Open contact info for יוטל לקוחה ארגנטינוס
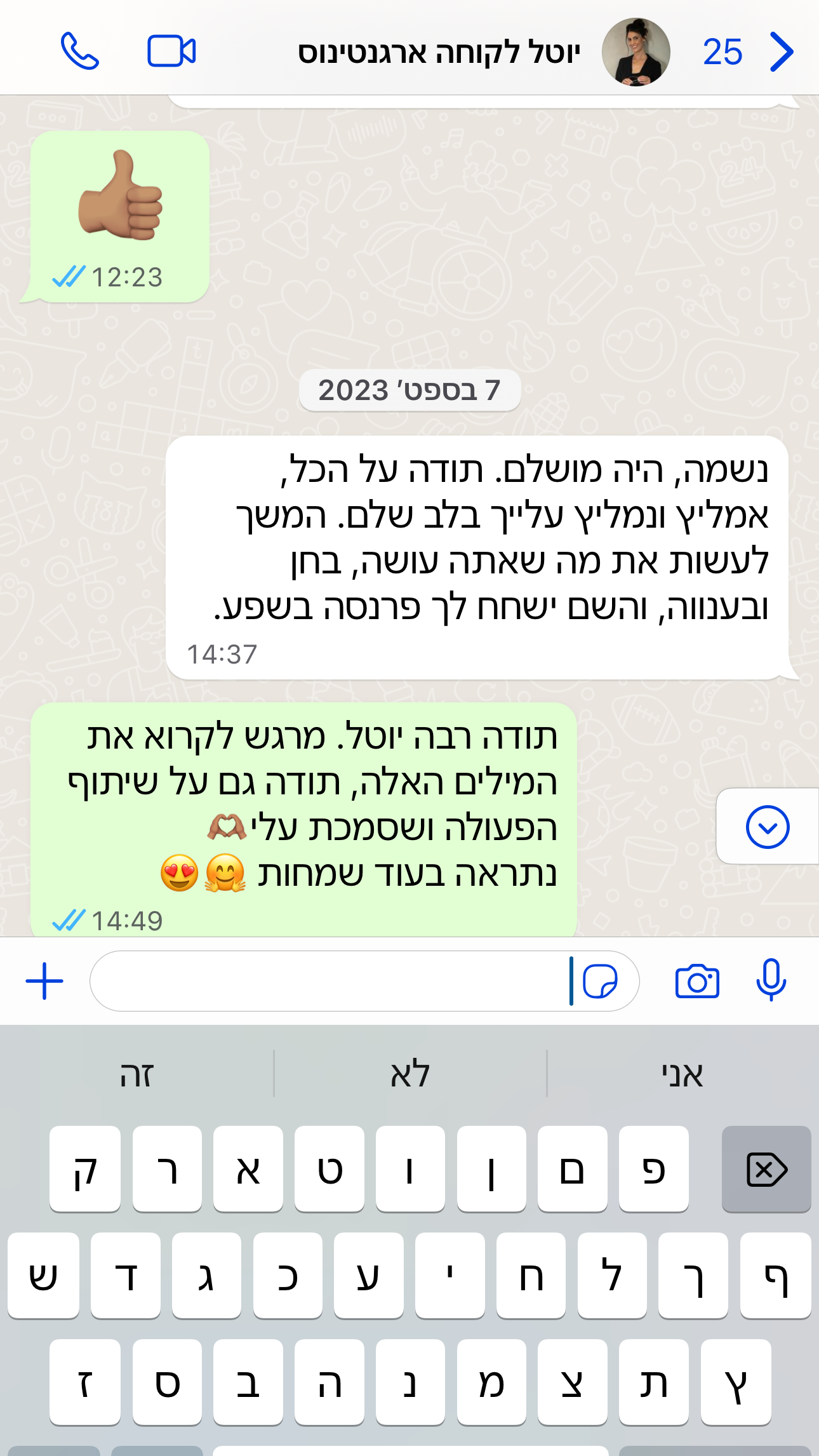 point(439,53)
